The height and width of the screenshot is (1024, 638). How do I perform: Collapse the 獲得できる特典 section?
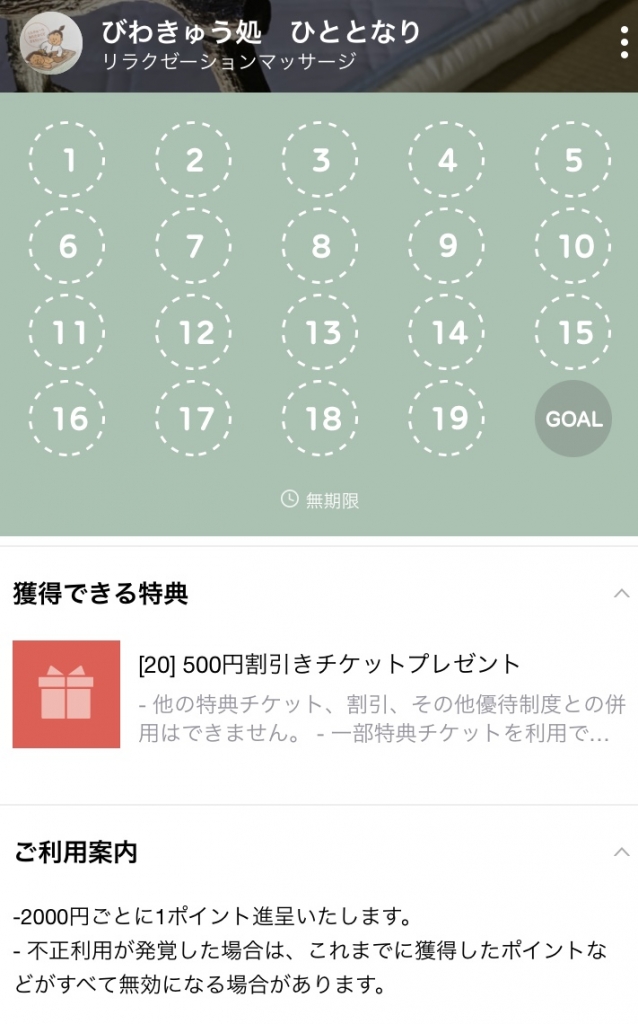click(621, 593)
